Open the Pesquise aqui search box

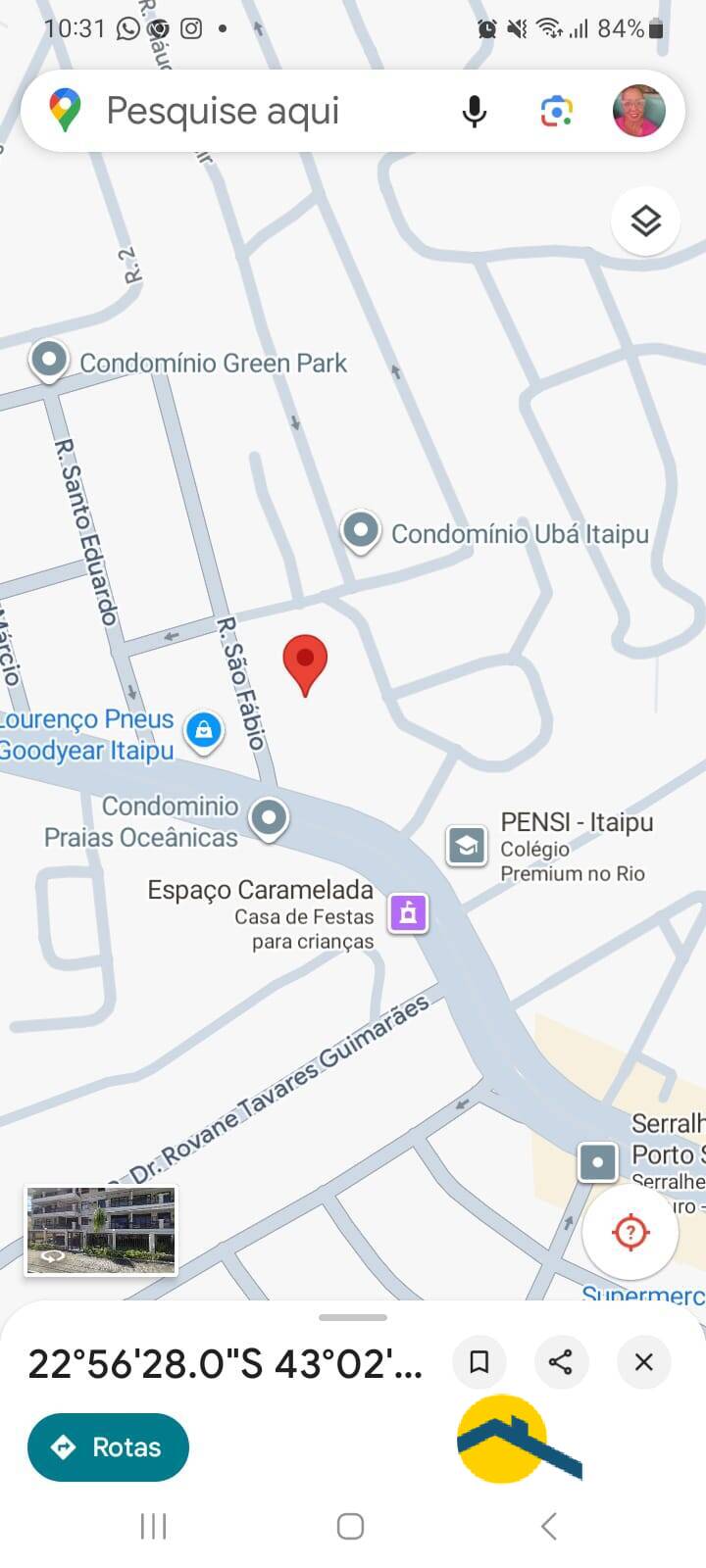pos(255,111)
